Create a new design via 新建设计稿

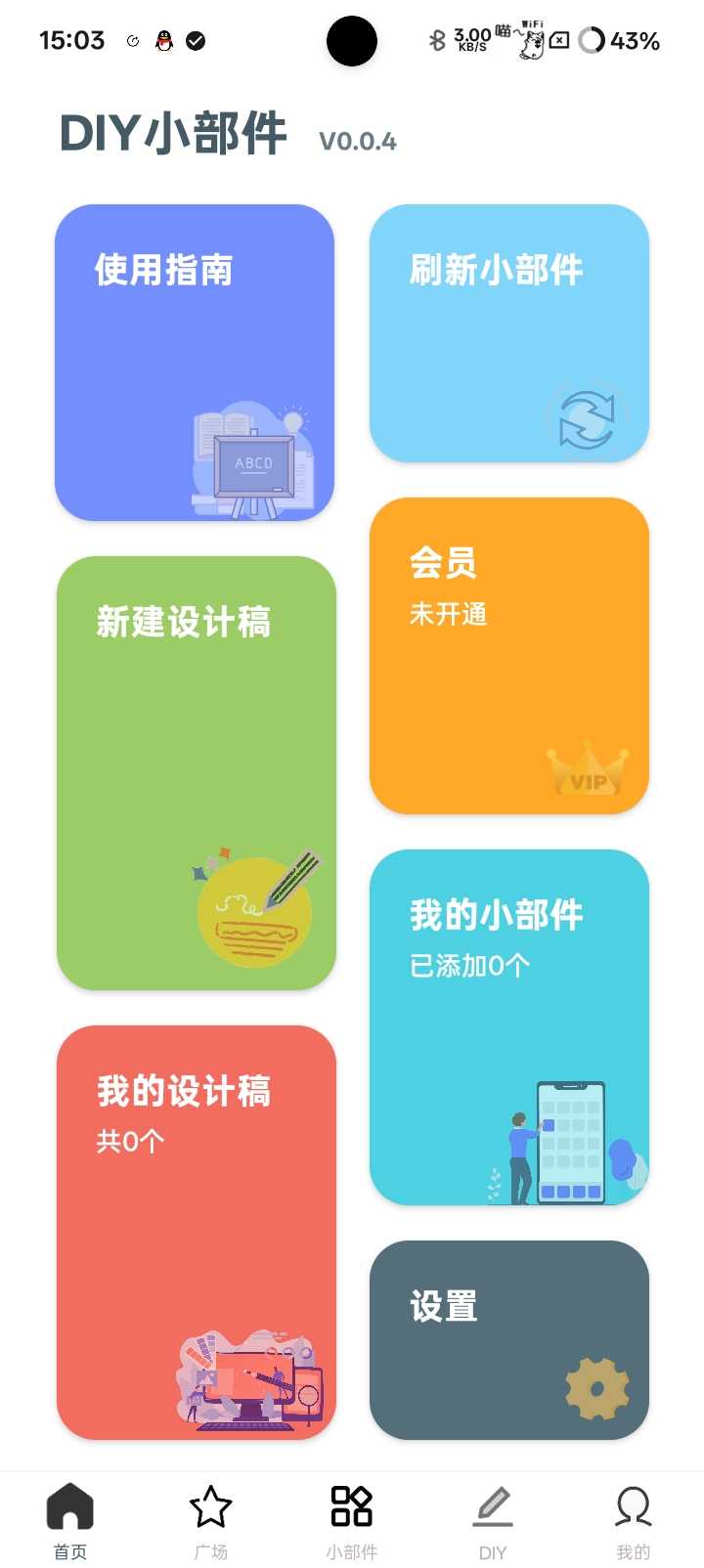point(196,773)
